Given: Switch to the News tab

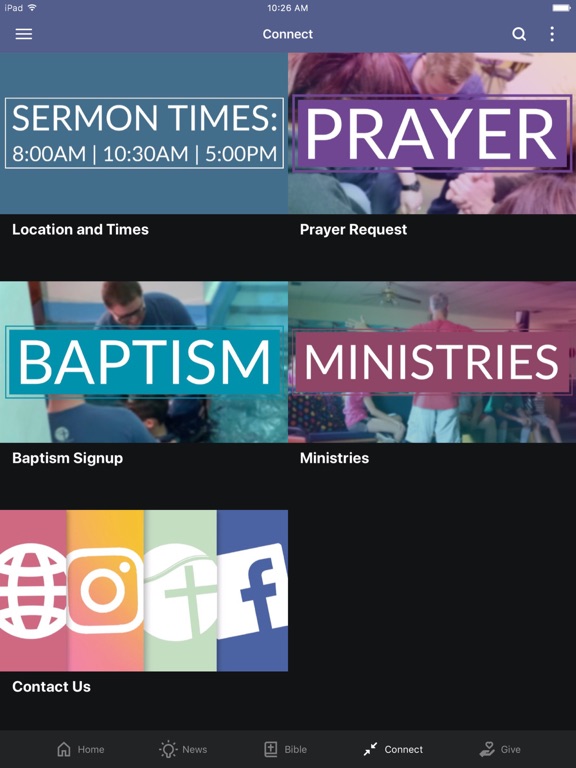Looking at the screenshot, I should point(183,749).
